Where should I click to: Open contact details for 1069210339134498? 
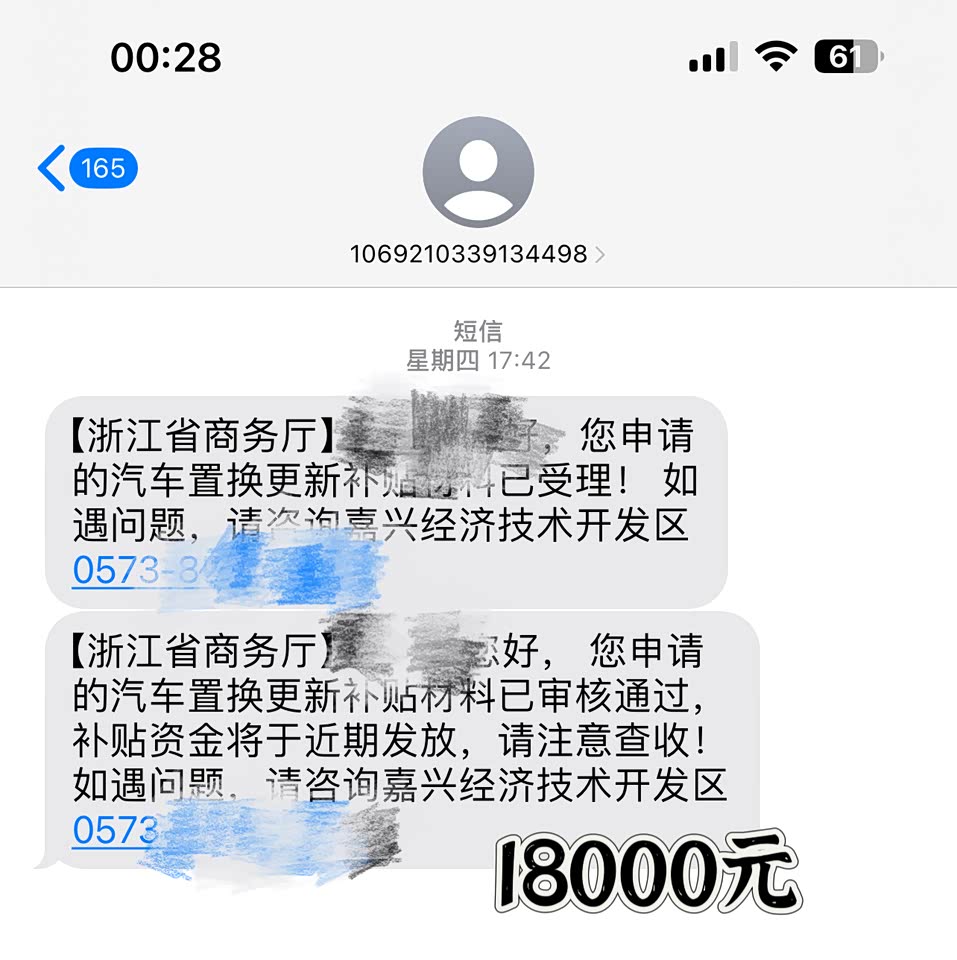click(477, 254)
